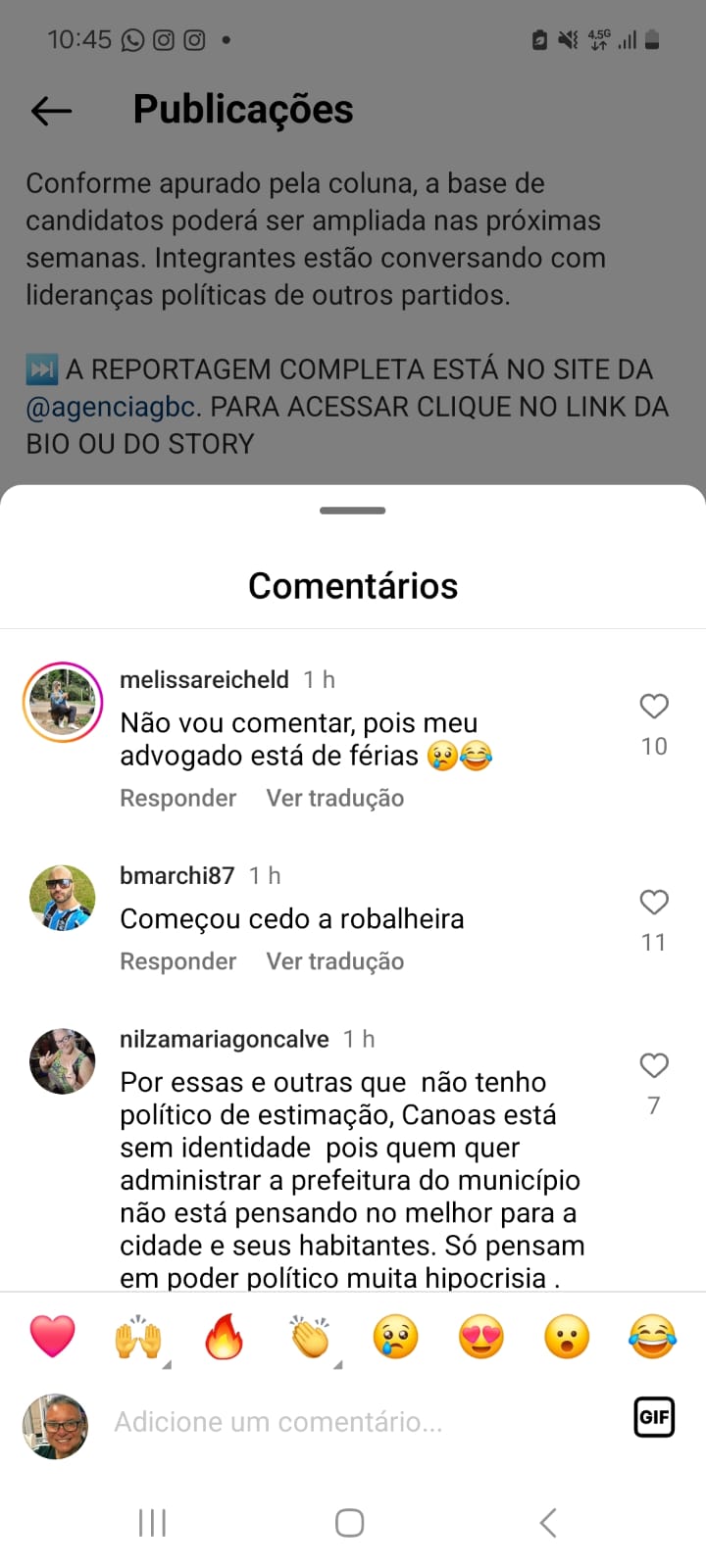Like melissareicheld's comment
Screen dimensions: 706x1568
(654, 707)
